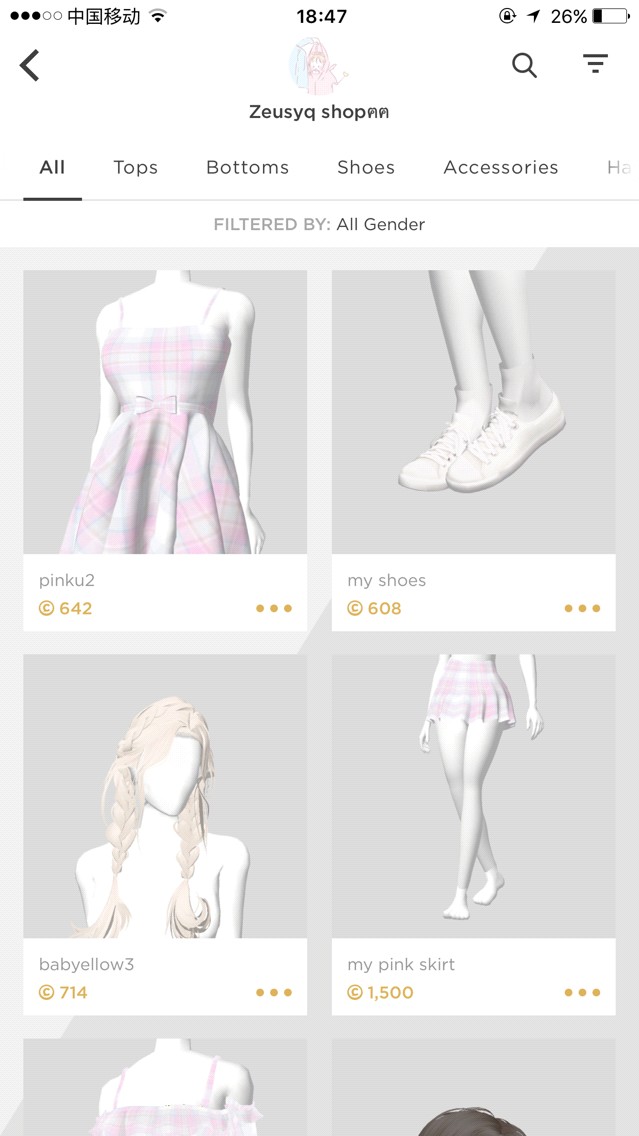Open more options for pinku2
Image resolution: width=639 pixels, height=1136 pixels.
coord(273,608)
